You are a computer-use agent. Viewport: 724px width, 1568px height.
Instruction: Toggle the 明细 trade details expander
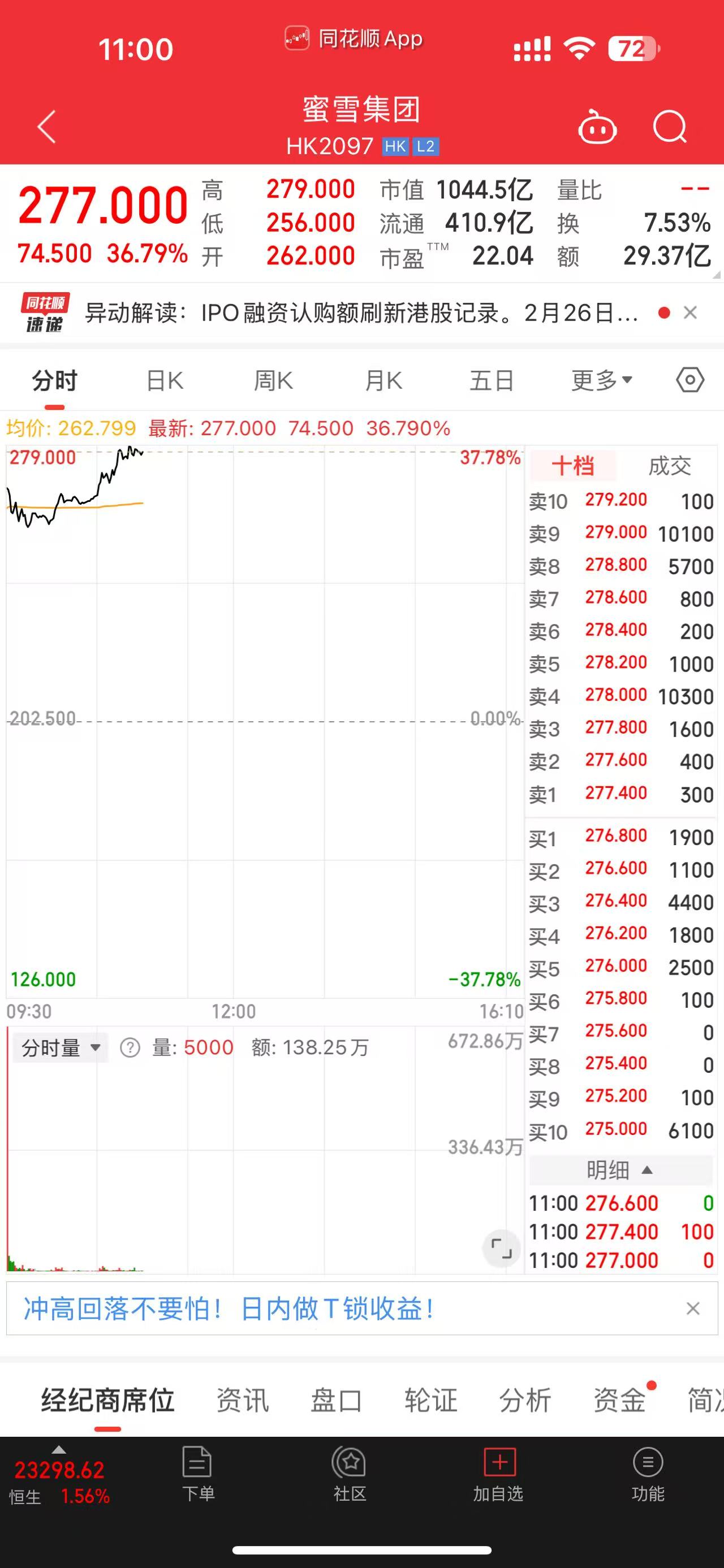click(620, 1170)
